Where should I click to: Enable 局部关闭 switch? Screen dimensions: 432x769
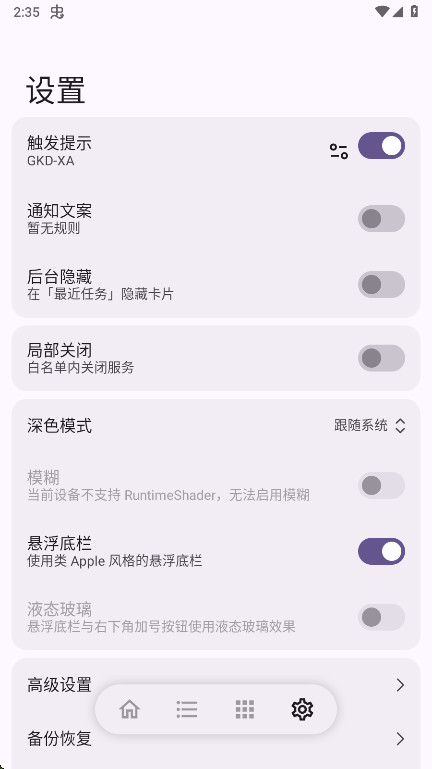[x=381, y=358]
